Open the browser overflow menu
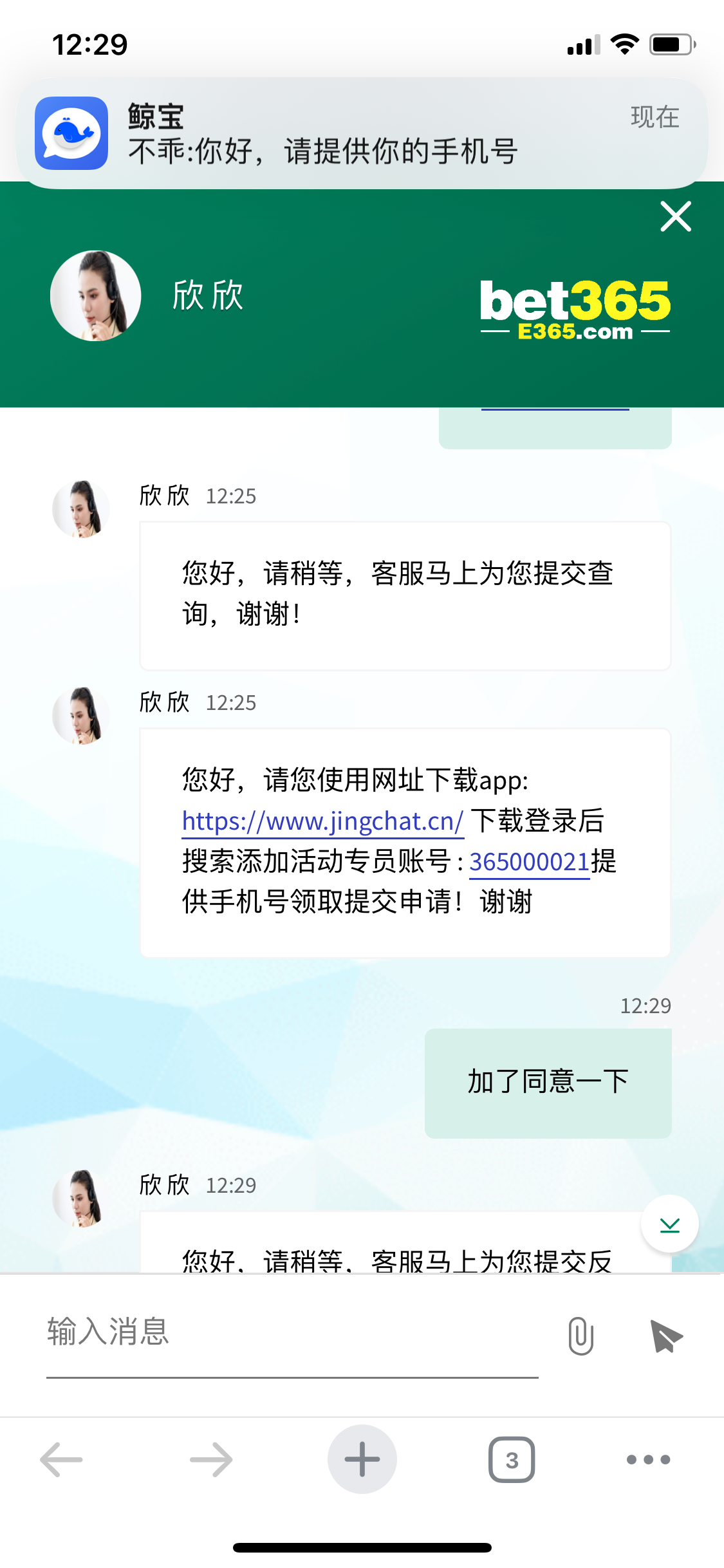 coord(648,1459)
